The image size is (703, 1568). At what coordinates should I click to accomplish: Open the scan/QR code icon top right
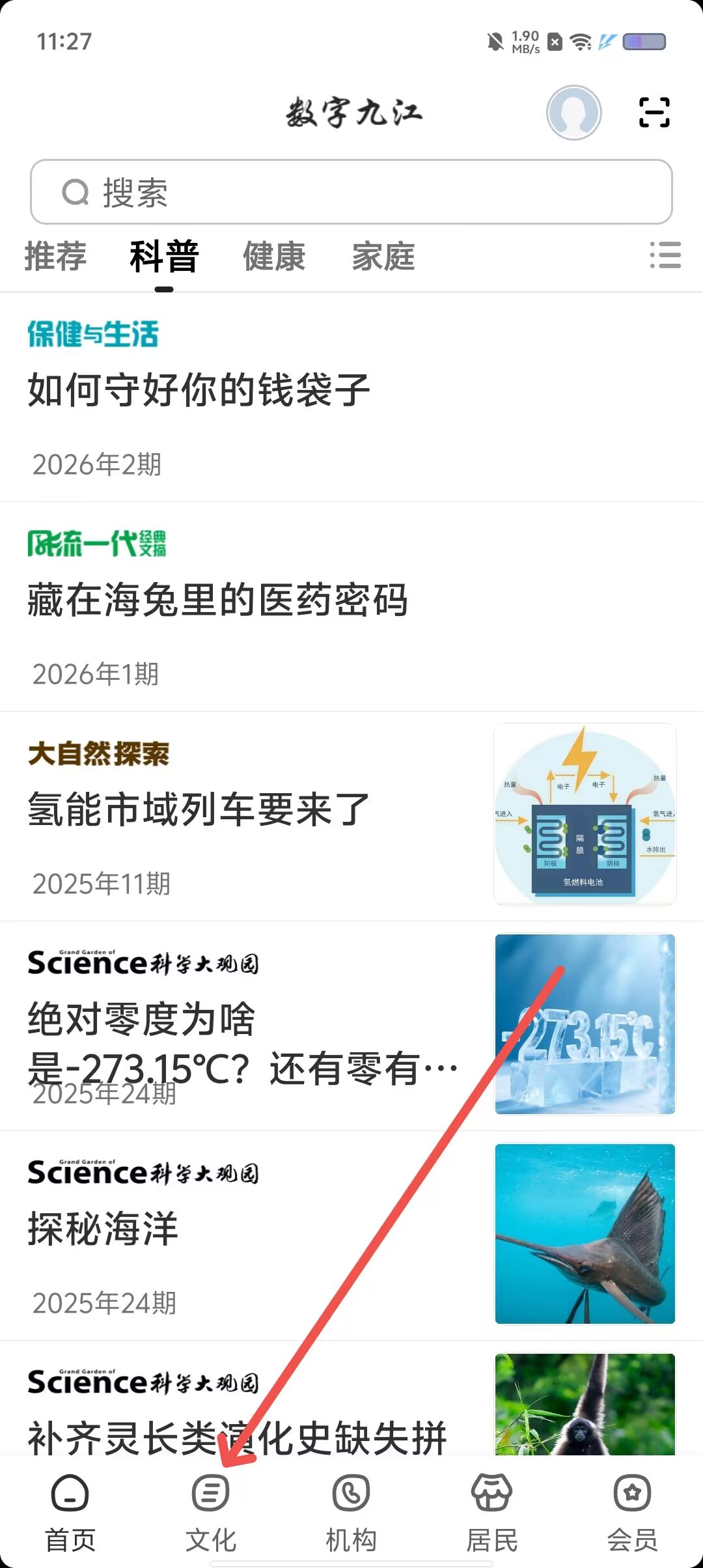pyautogui.click(x=655, y=112)
